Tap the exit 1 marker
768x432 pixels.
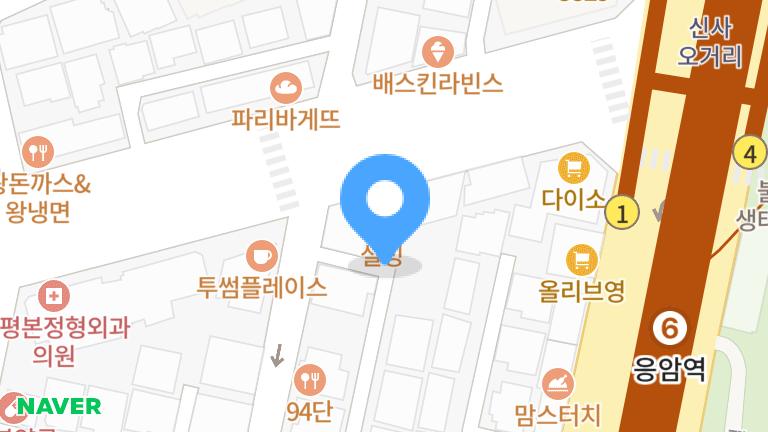[622, 213]
